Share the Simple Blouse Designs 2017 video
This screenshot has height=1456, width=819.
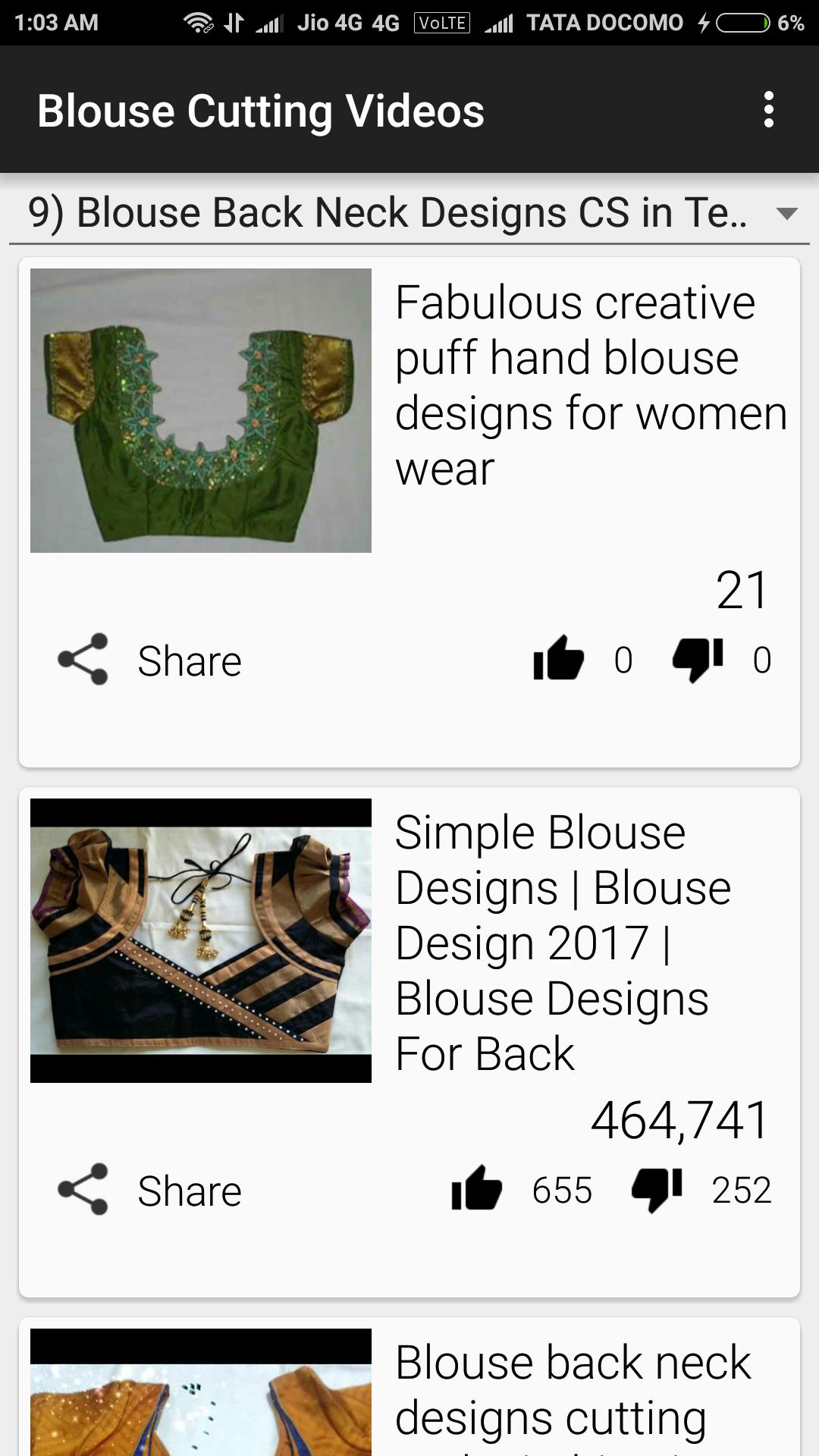click(150, 1190)
